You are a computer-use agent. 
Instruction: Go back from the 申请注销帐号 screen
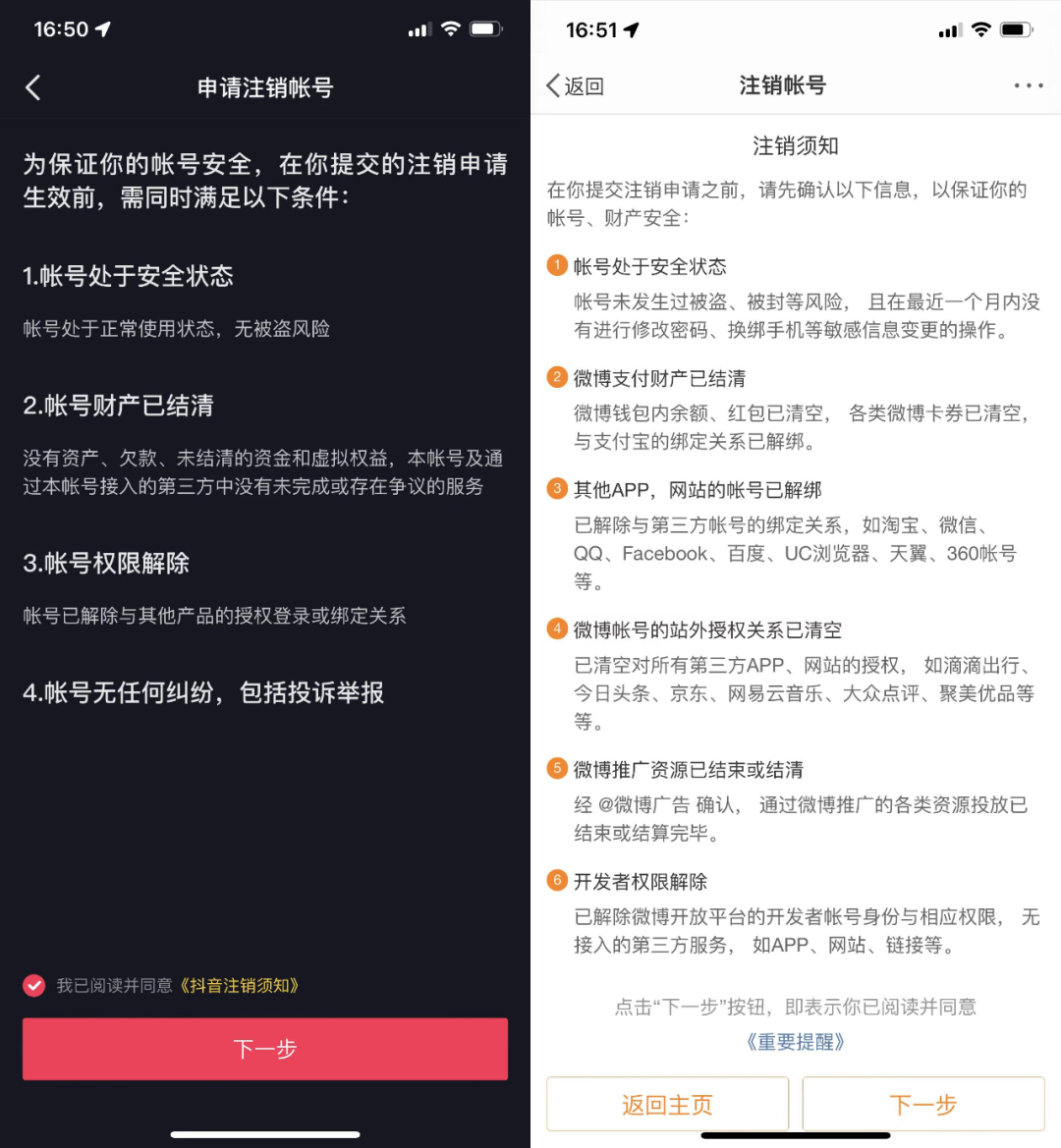[33, 87]
